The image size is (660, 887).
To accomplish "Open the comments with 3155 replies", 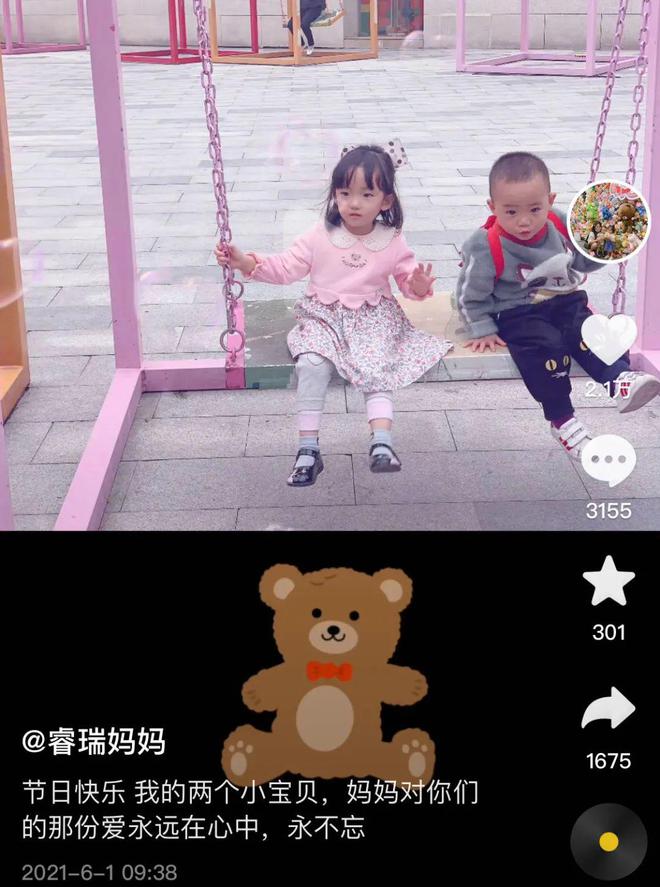I will 608,461.
